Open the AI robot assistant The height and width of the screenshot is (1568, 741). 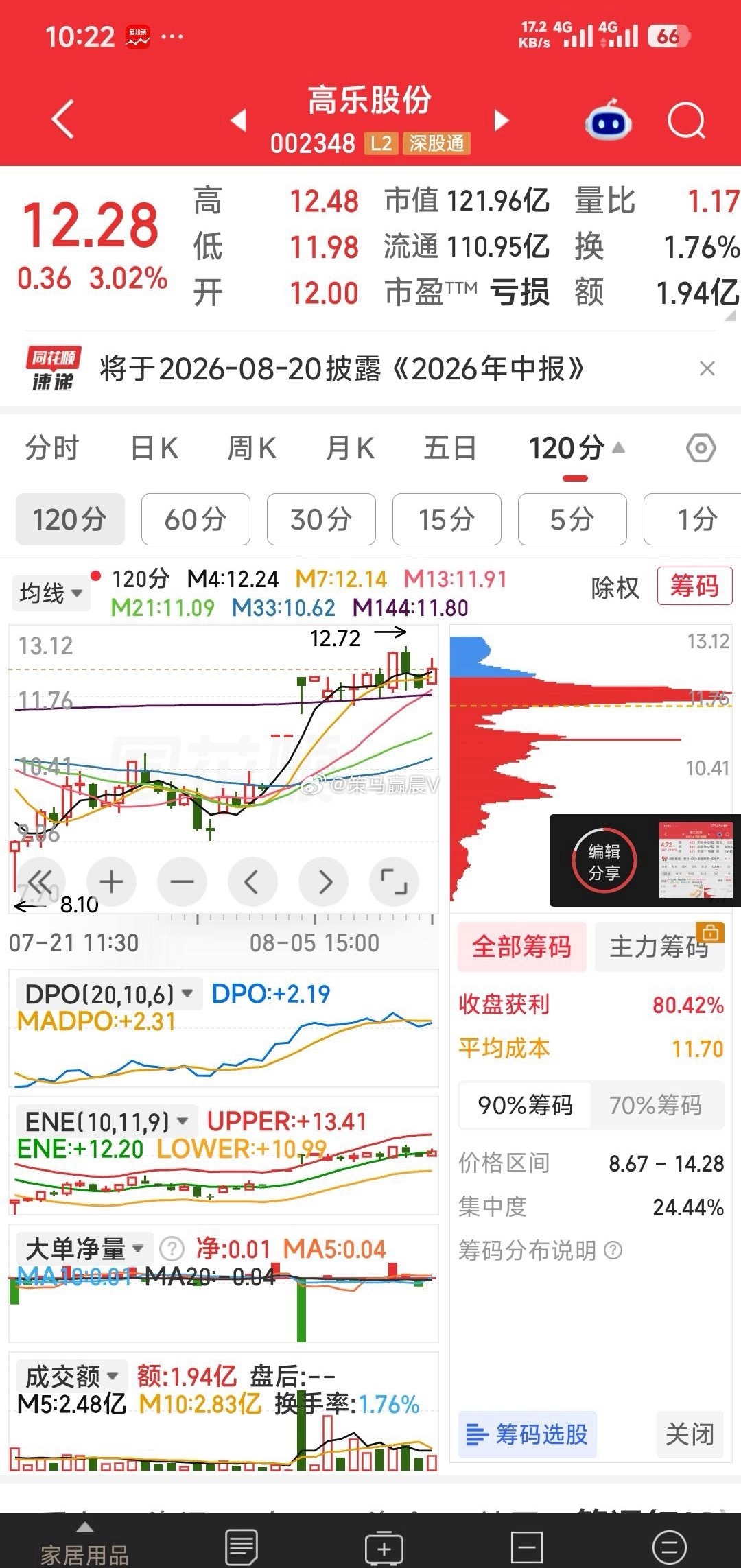608,121
